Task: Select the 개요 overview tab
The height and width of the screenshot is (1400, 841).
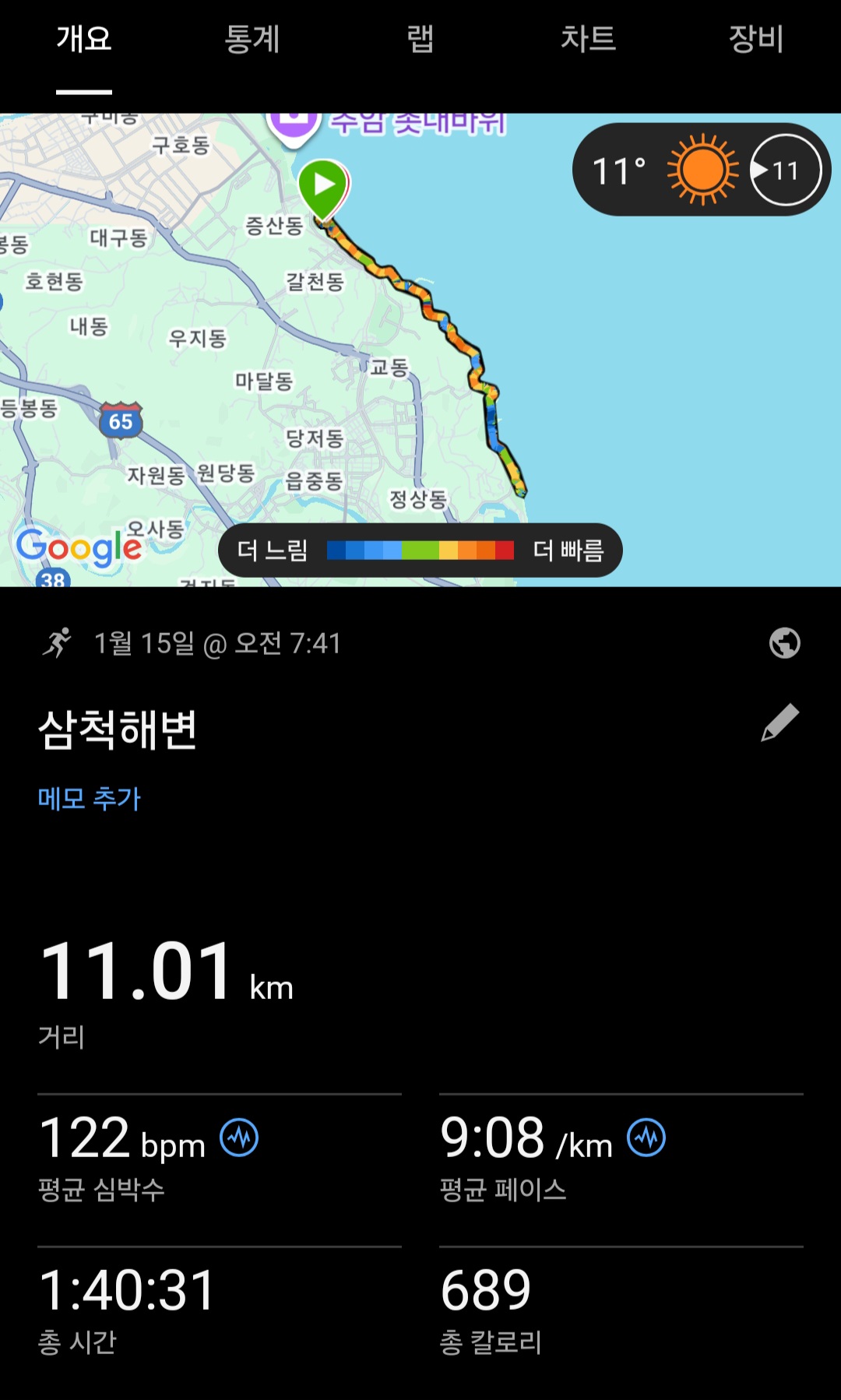Action: tap(83, 40)
